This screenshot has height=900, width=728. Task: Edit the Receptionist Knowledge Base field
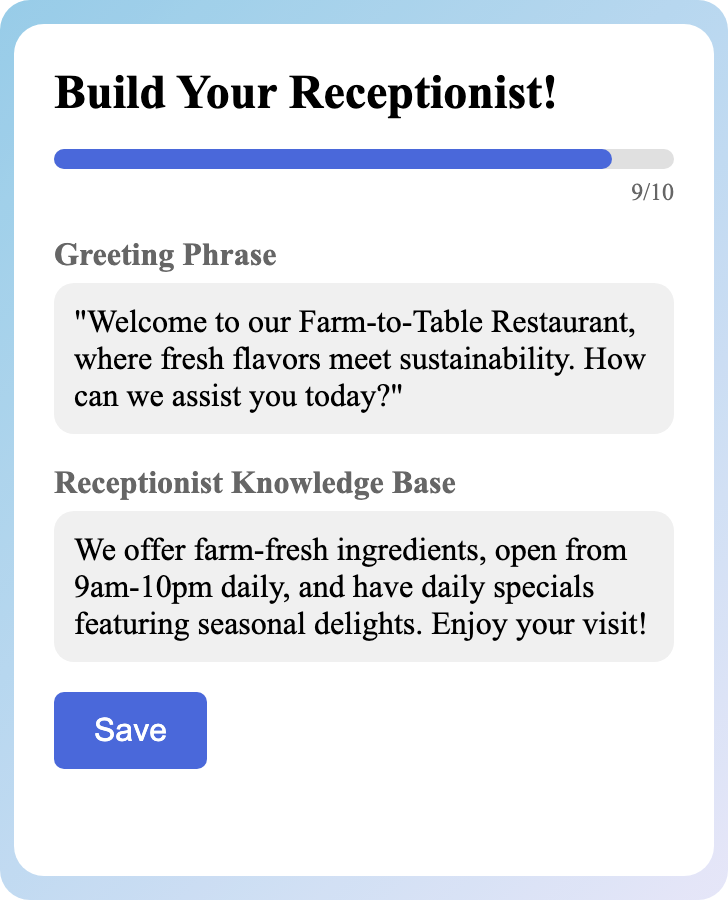pos(363,586)
